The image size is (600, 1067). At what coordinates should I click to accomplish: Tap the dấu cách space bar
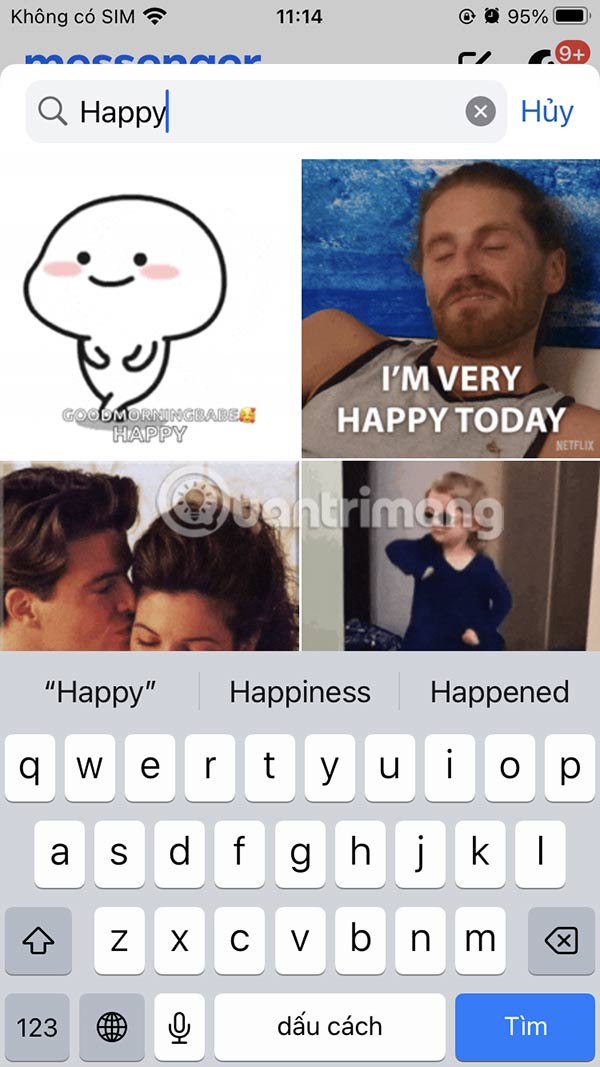point(330,1027)
